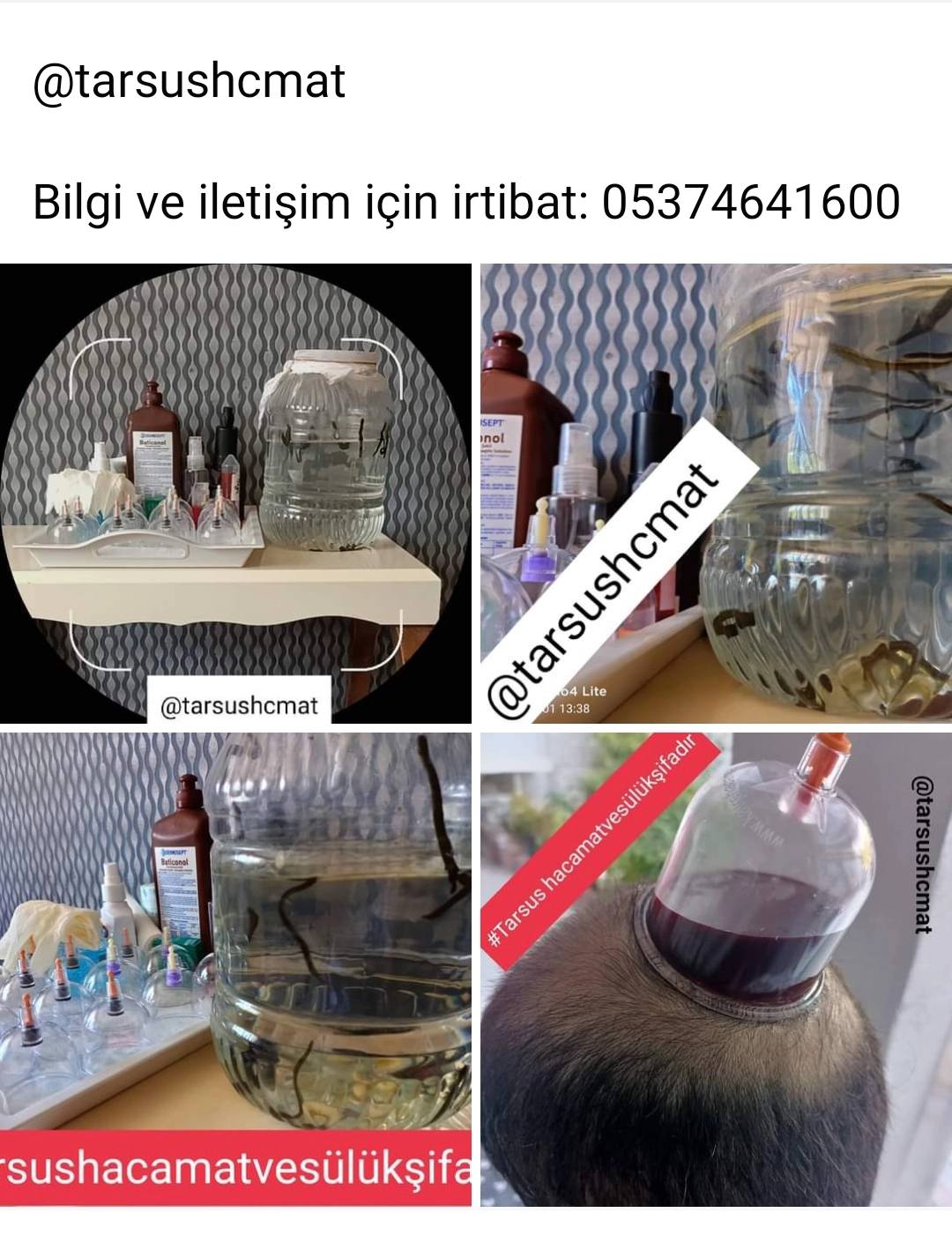Viewport: 952px width, 1235px height.
Task: Open the close-up photo of the leech jar
Action: coord(716,494)
